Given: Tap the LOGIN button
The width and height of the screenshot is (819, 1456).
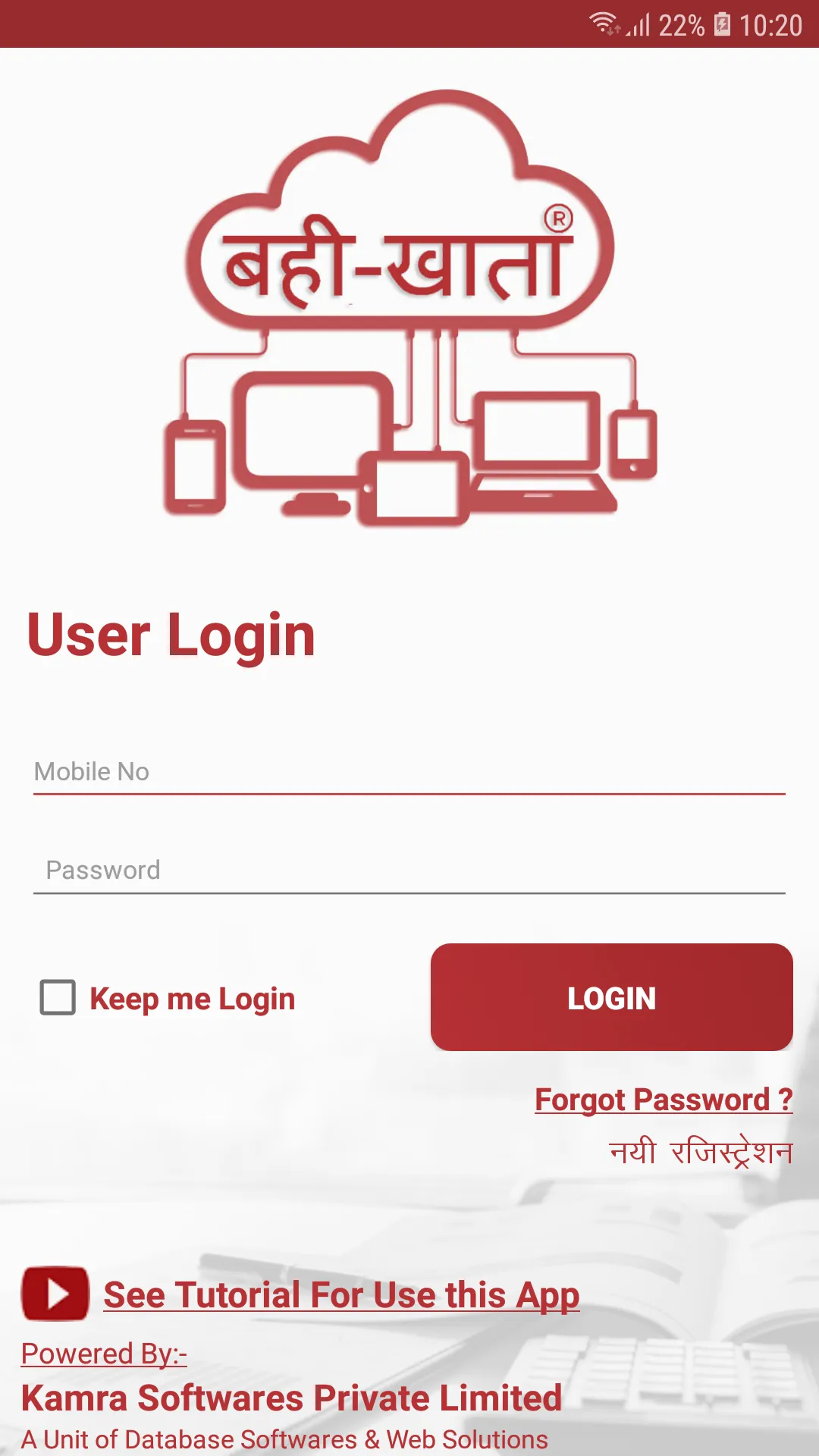Looking at the screenshot, I should pyautogui.click(x=611, y=997).
